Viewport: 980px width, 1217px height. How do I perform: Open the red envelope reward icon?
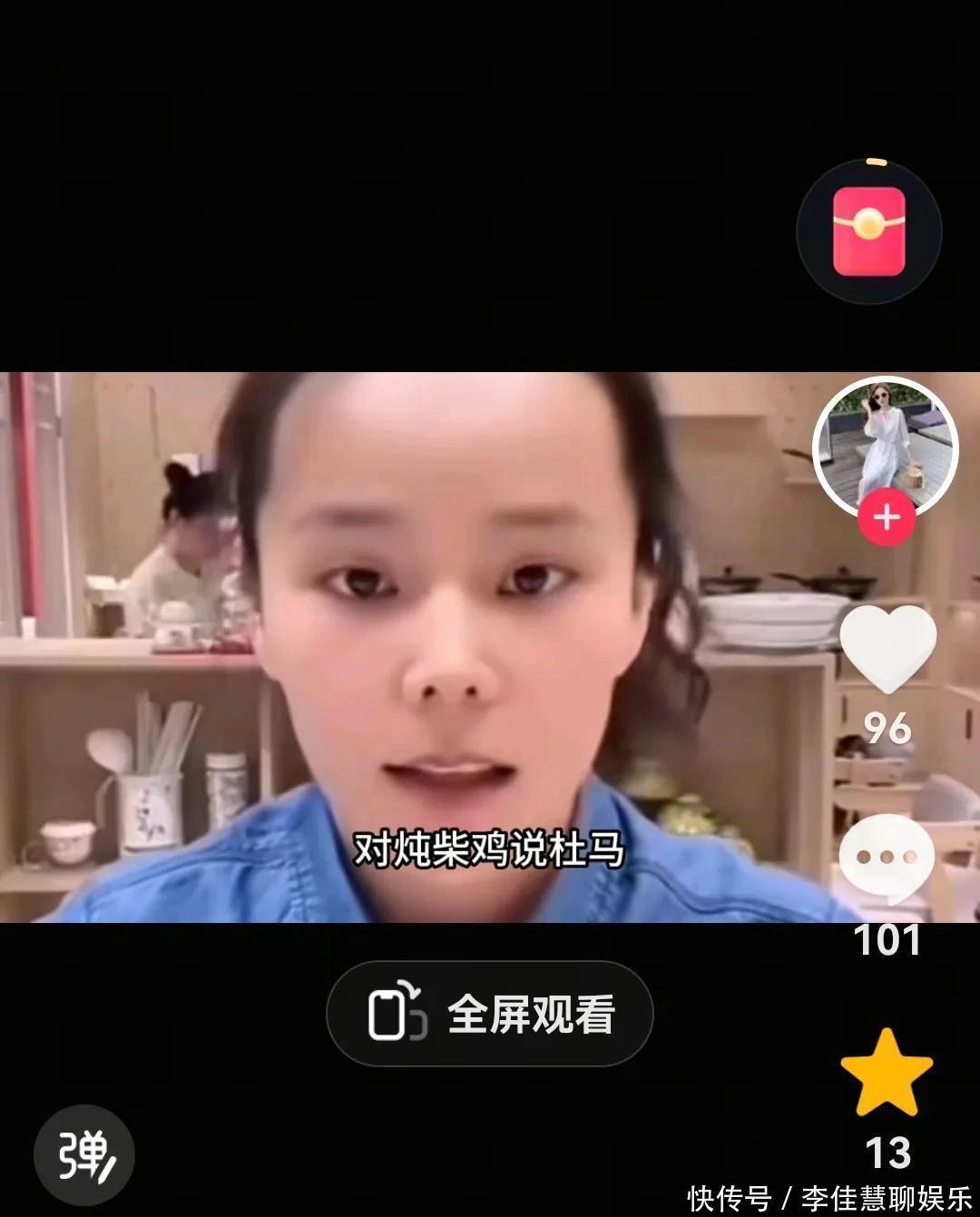[x=868, y=231]
